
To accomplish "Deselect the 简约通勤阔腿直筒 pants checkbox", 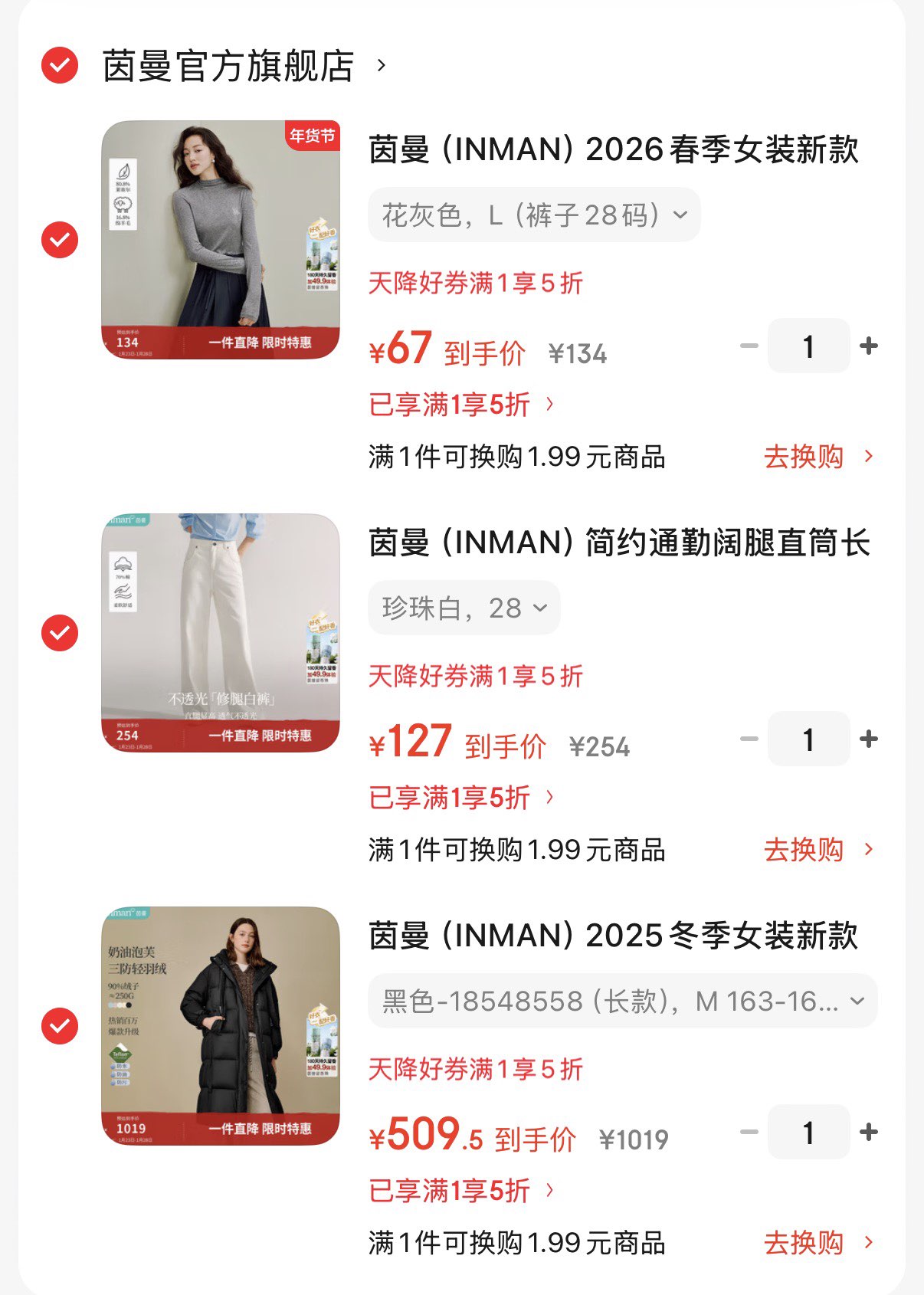I will pos(60,633).
